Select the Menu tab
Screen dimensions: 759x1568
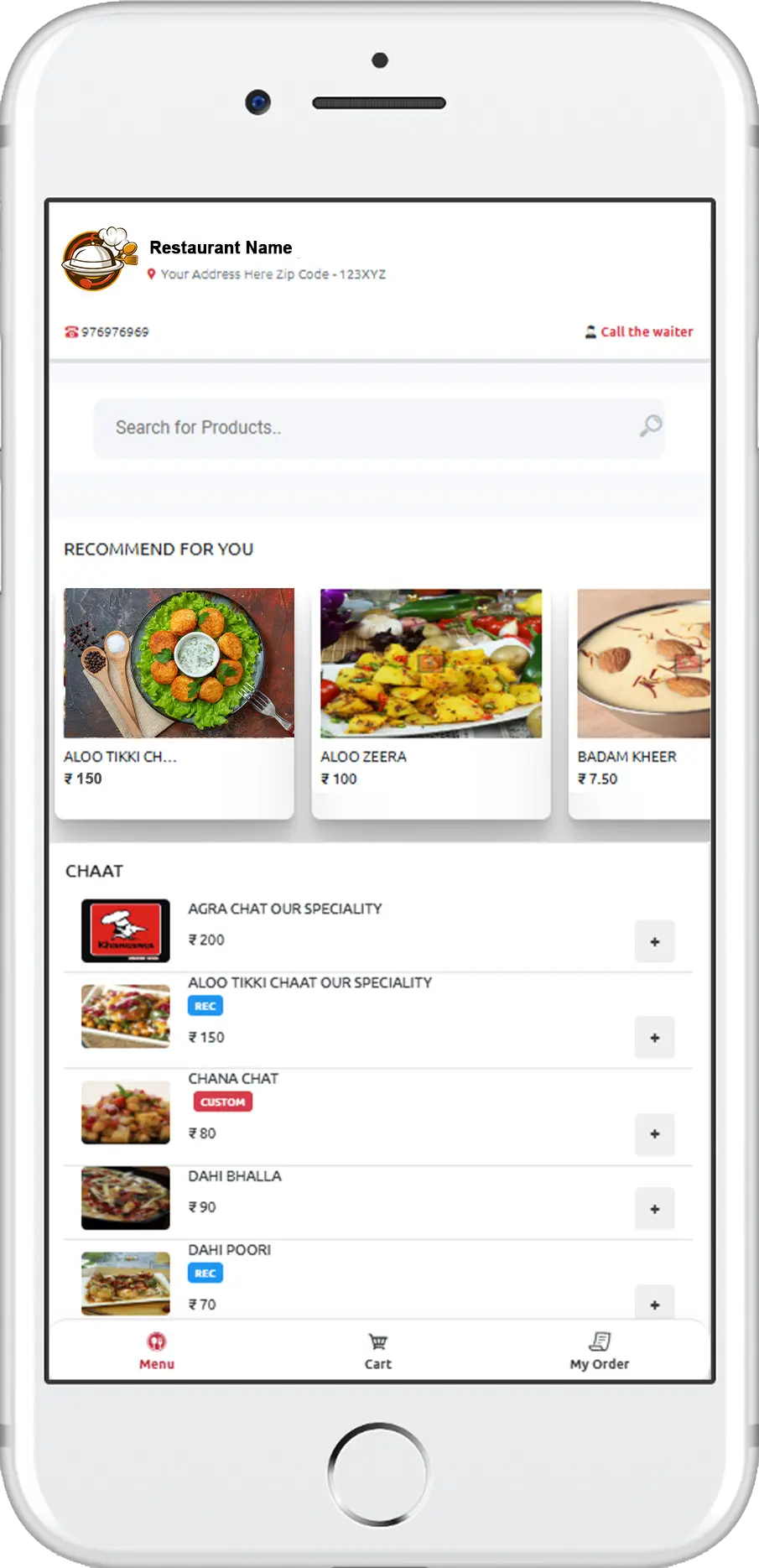[157, 1352]
